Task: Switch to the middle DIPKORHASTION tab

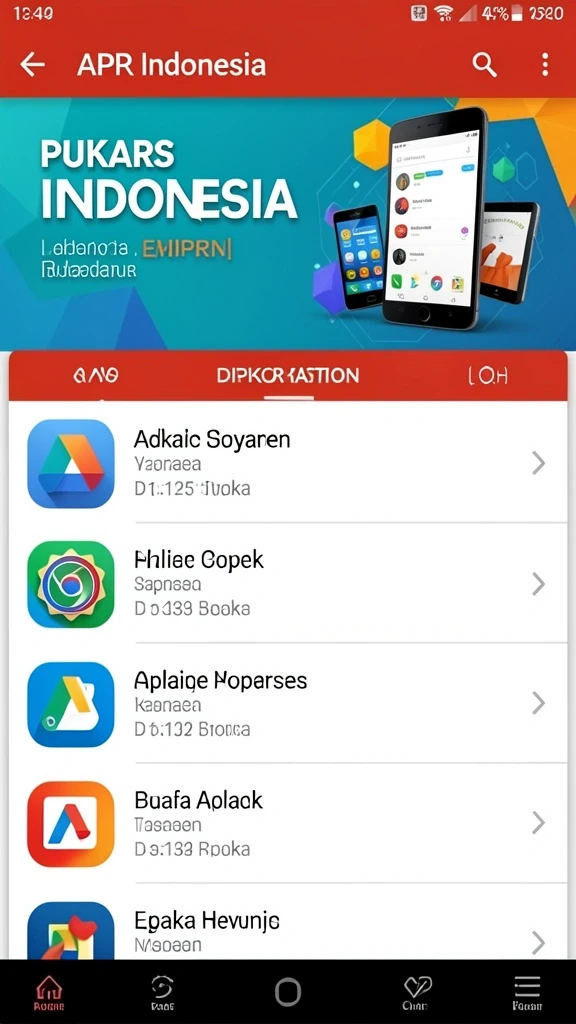Action: point(288,376)
